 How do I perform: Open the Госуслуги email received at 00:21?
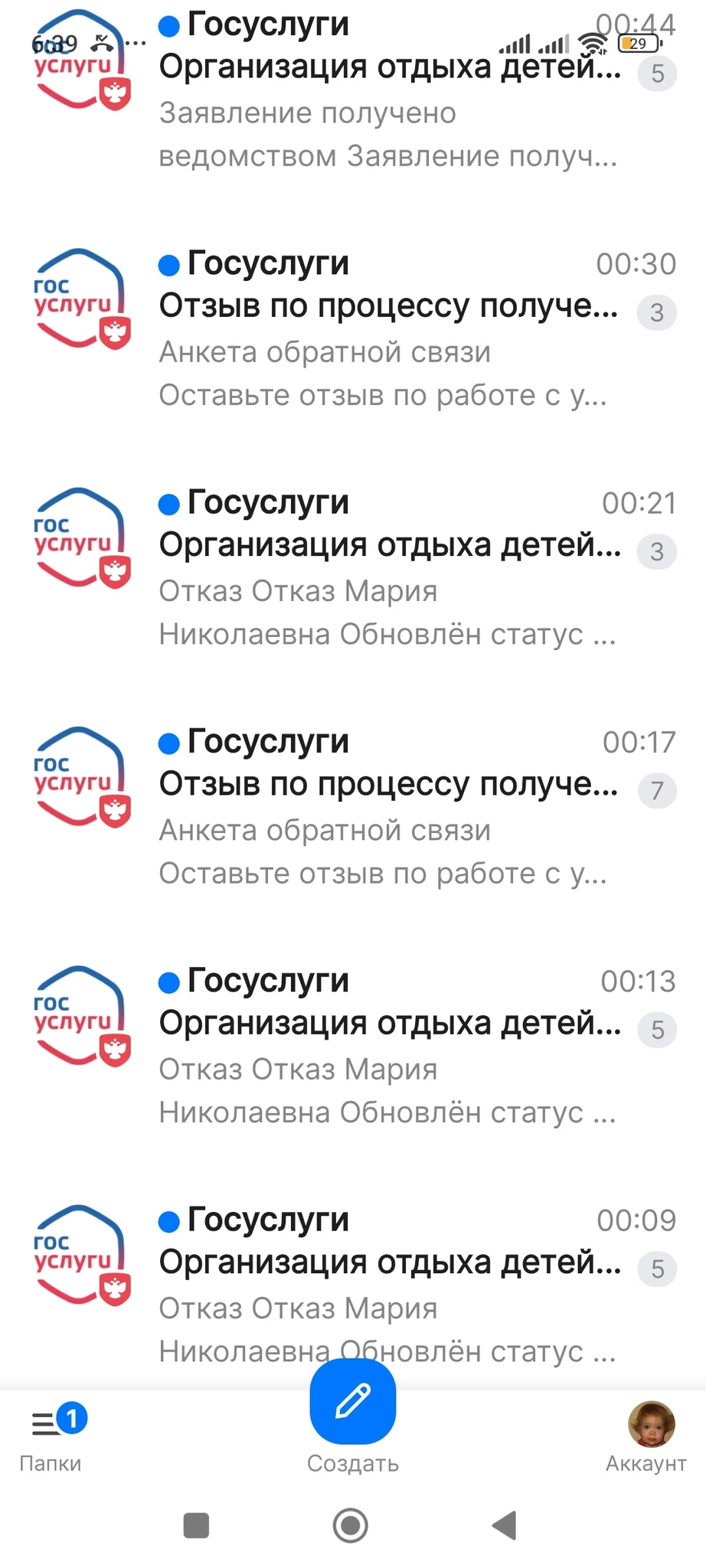point(389,568)
